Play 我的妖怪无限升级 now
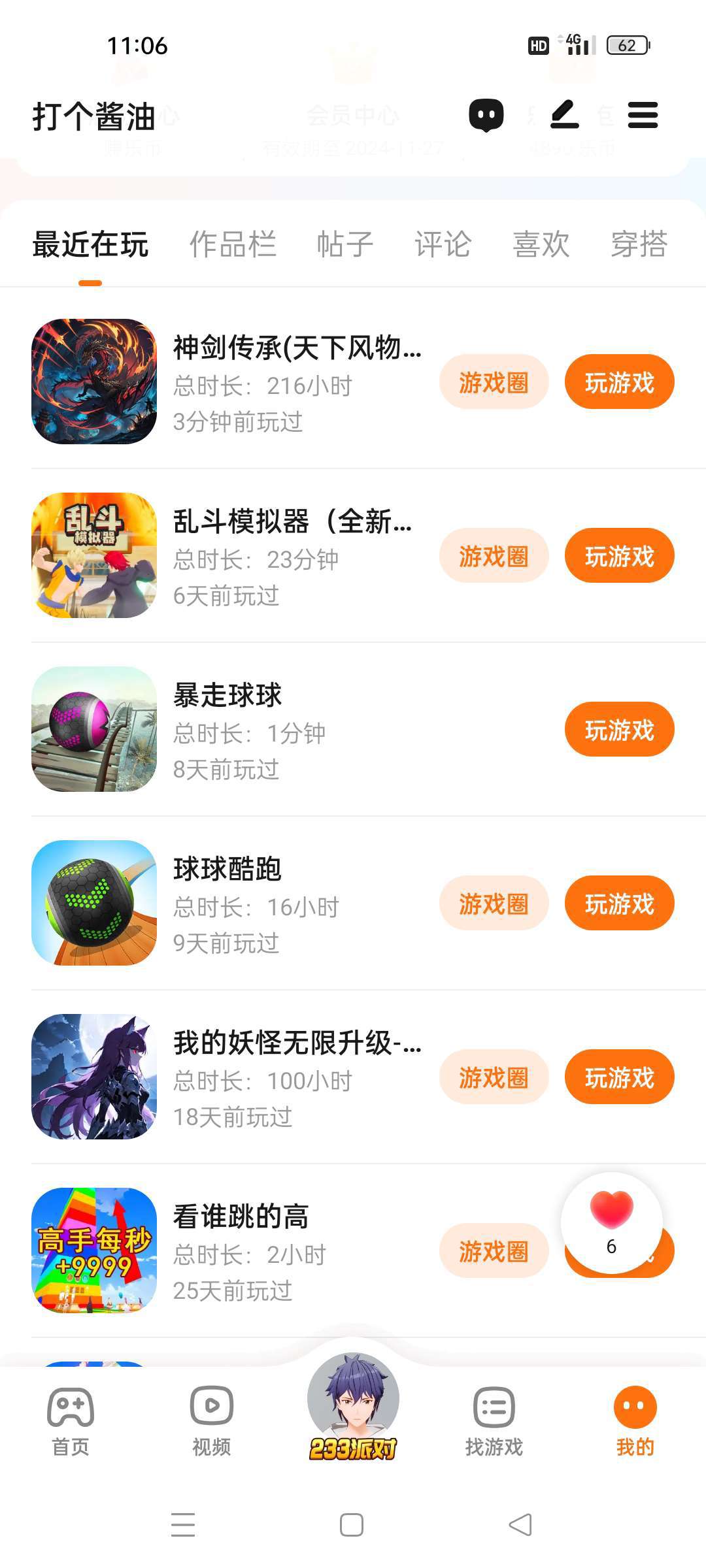Screen dimensions: 706x1568 tap(619, 1077)
